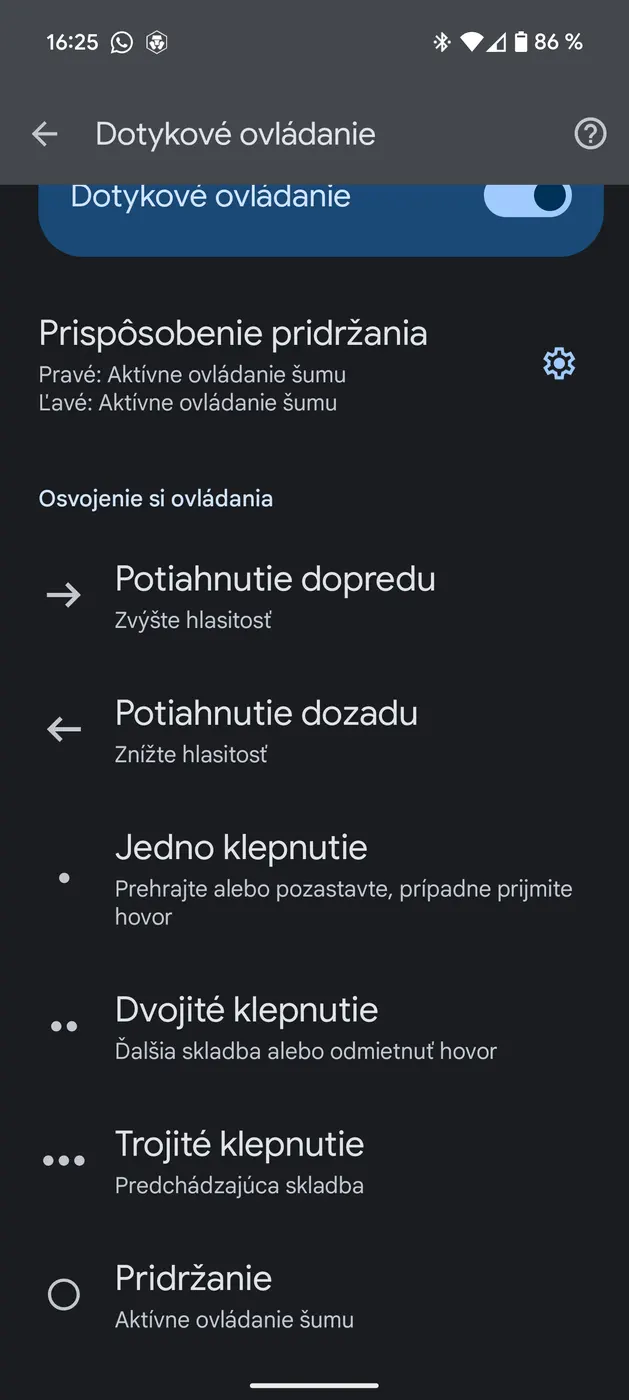Open Potiahnutie dopredu tutorial
Screen dimensions: 629x1400
[275, 596]
